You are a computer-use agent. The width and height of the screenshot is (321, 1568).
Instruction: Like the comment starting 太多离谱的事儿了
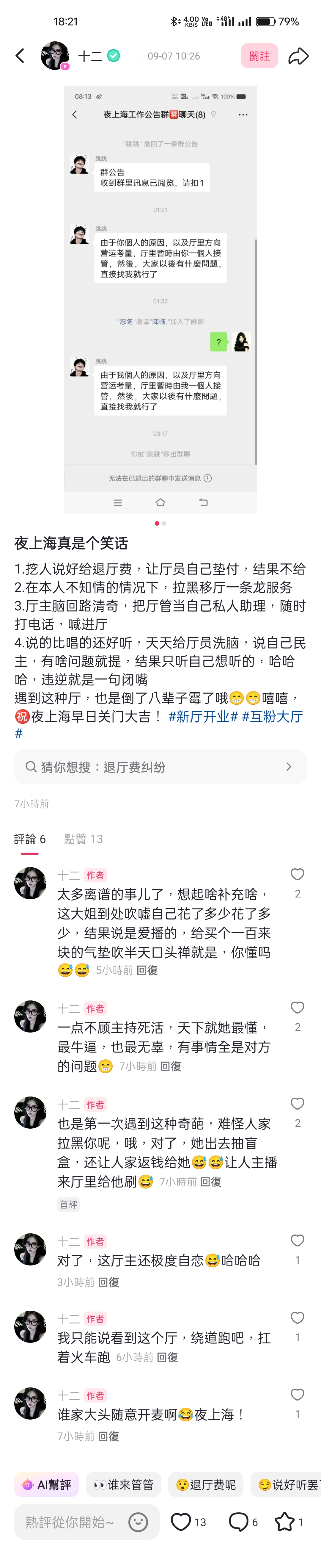[297, 874]
